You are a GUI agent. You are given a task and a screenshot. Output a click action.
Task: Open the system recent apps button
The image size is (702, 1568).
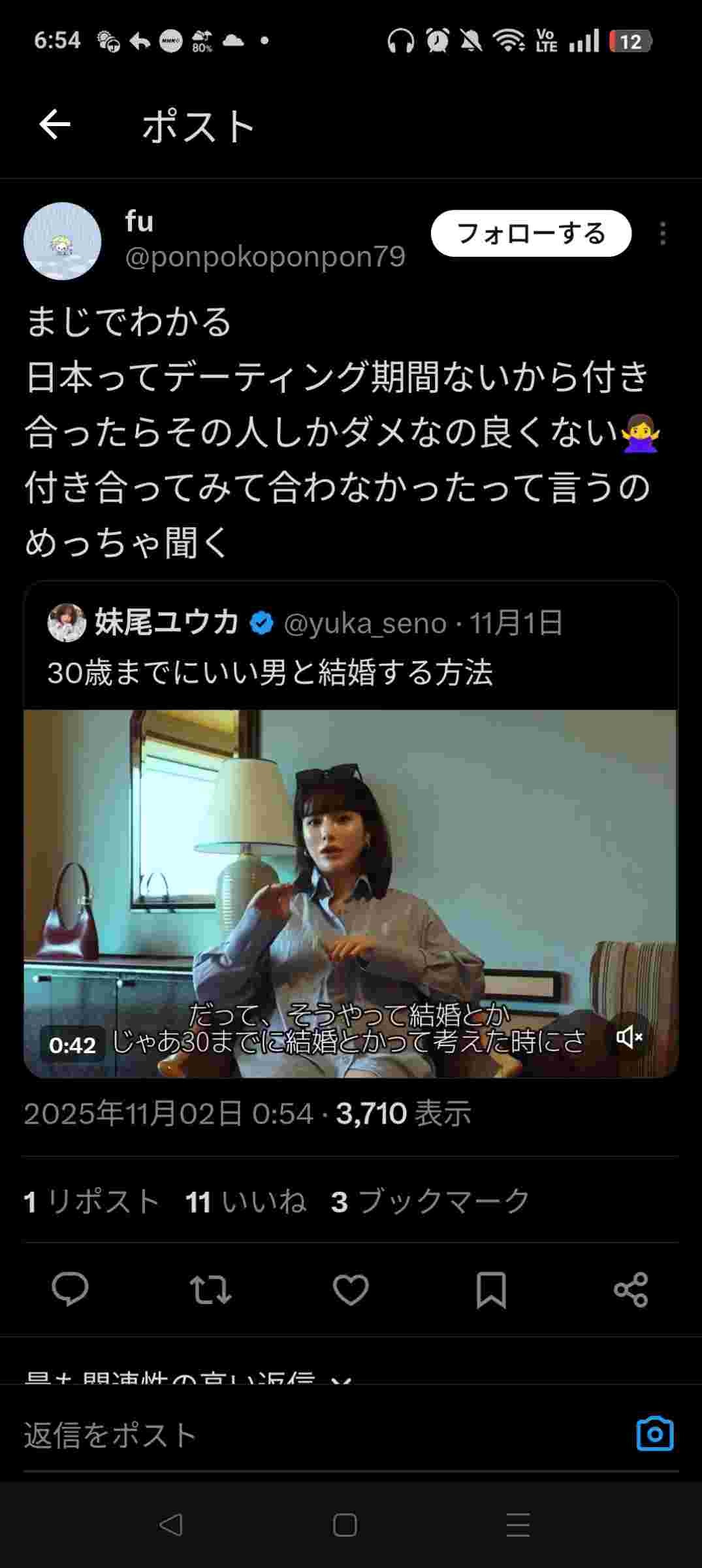[x=518, y=1526]
